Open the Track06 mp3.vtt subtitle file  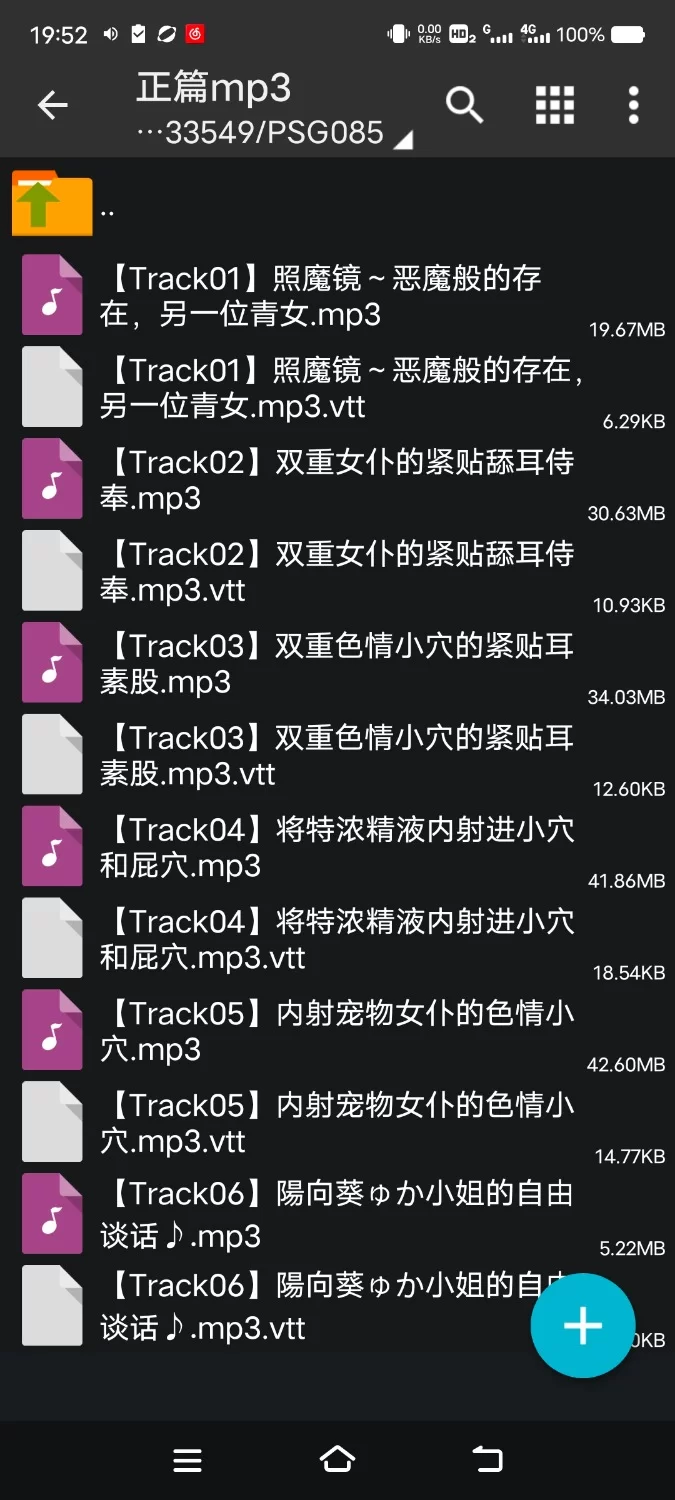(300, 1306)
